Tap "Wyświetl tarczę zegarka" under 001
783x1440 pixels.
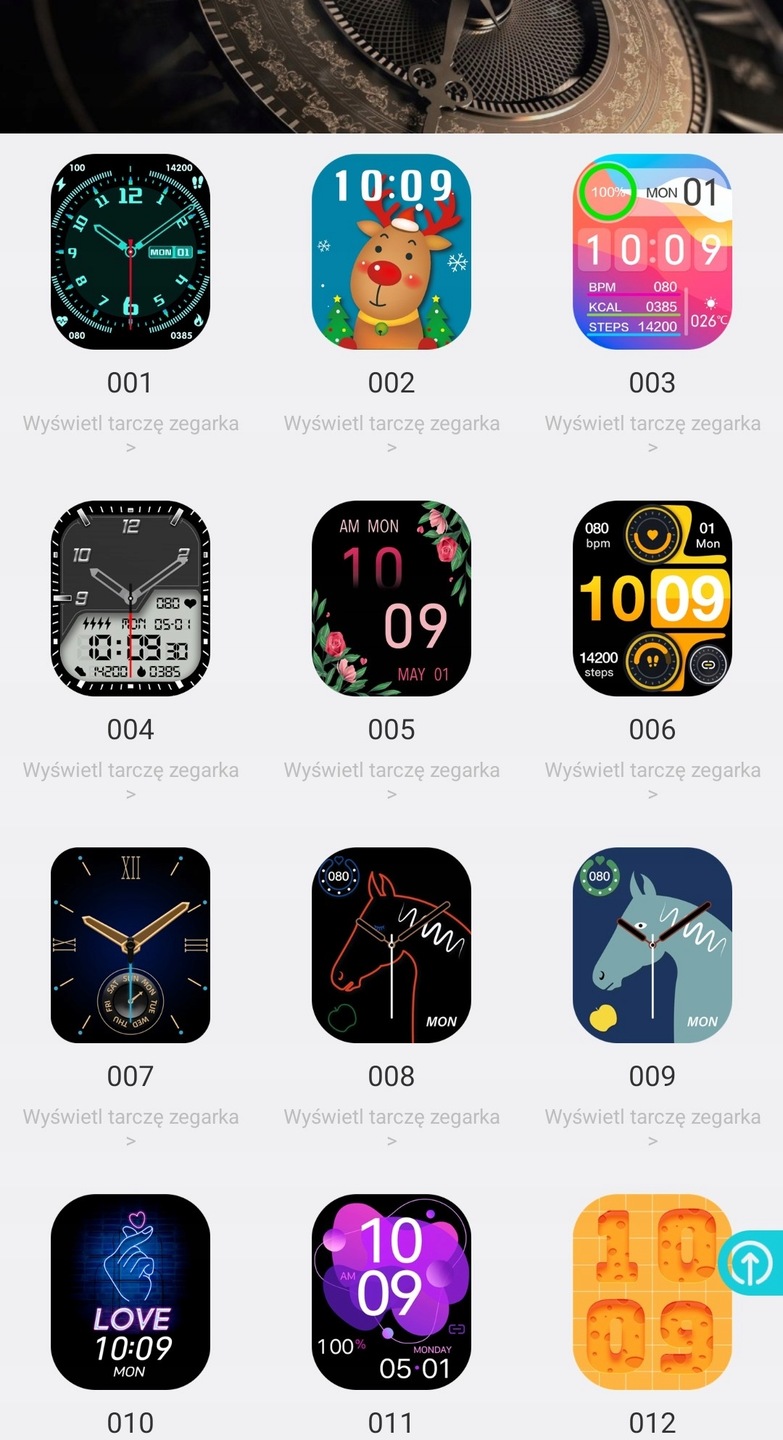point(130,424)
